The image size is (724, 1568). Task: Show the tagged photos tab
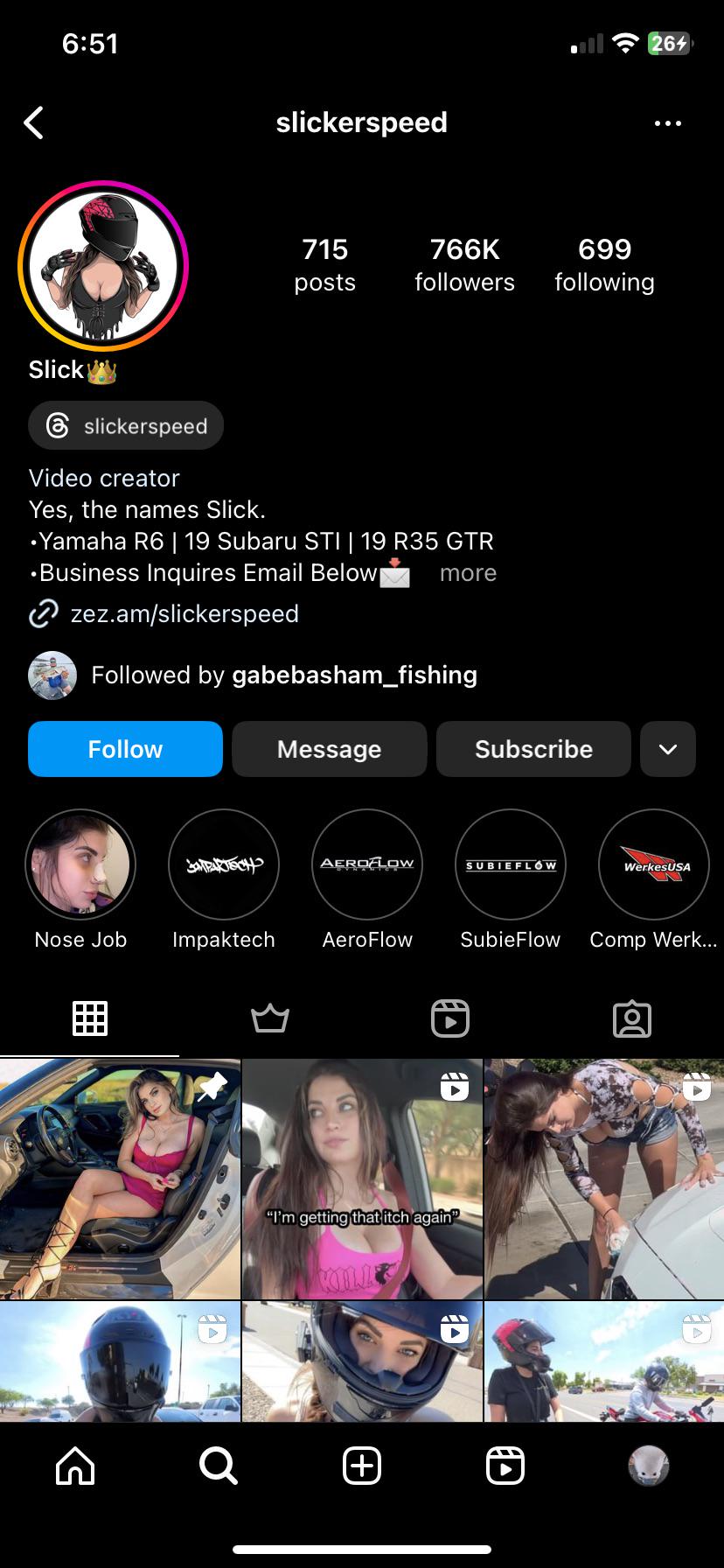[632, 1018]
